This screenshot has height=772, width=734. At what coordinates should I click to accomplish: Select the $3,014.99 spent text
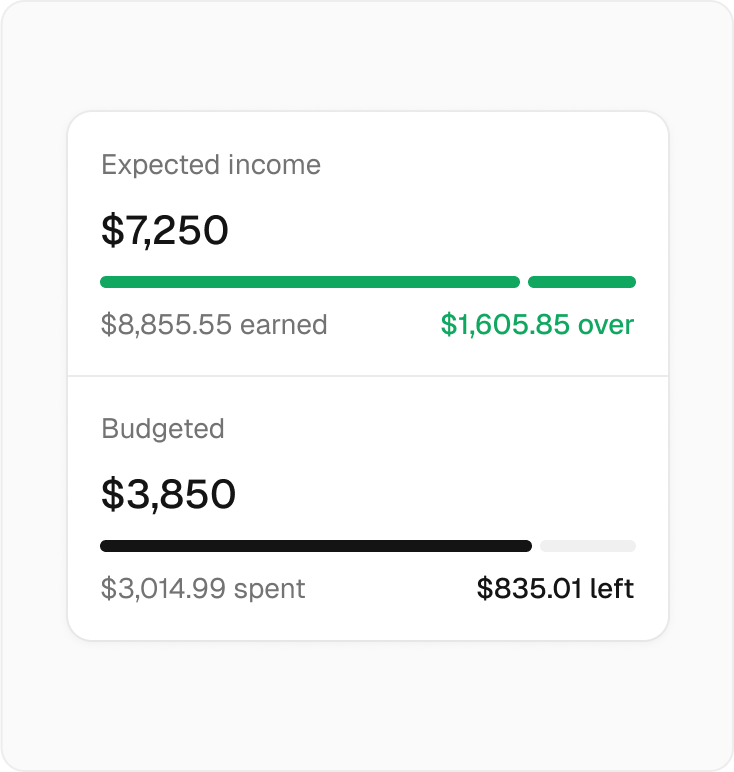click(202, 589)
